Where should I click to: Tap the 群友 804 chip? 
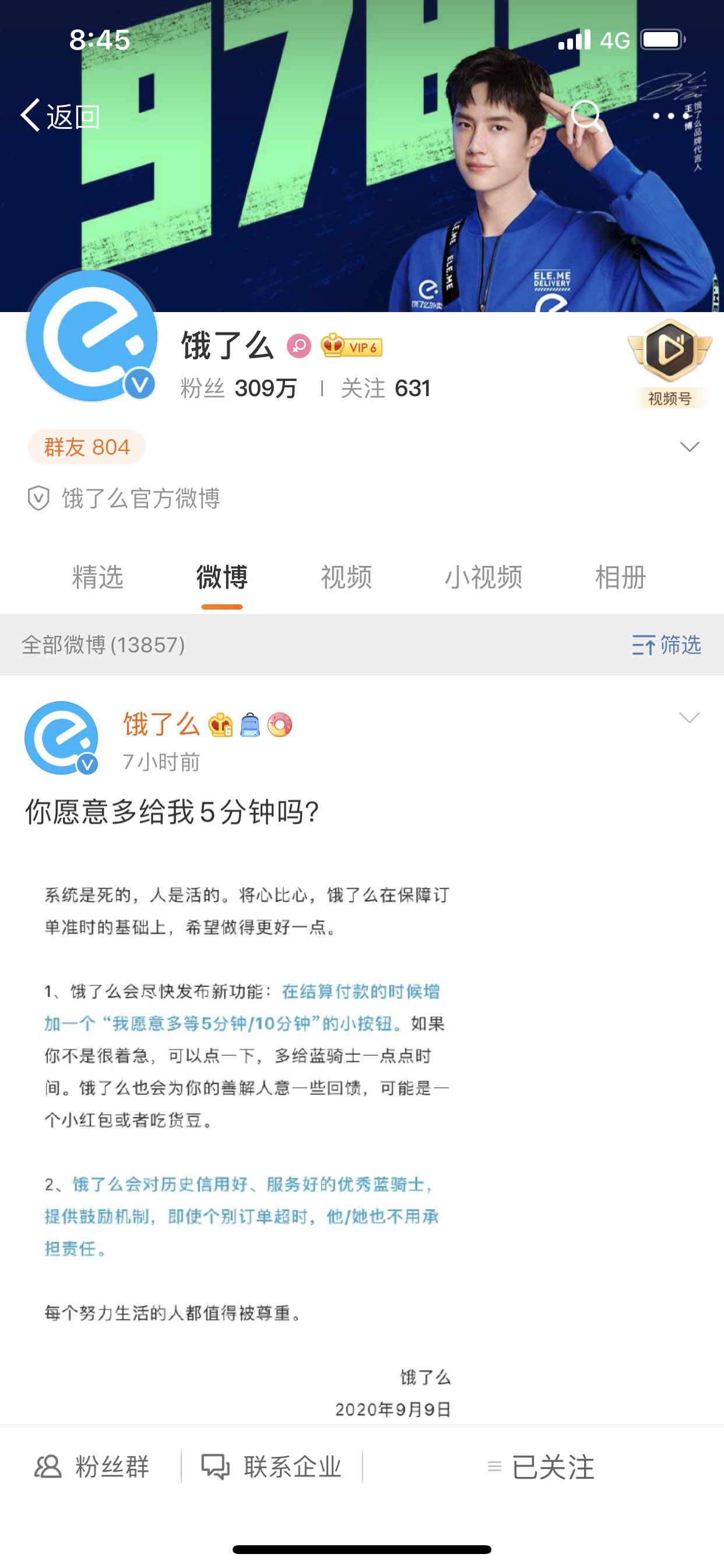(87, 447)
